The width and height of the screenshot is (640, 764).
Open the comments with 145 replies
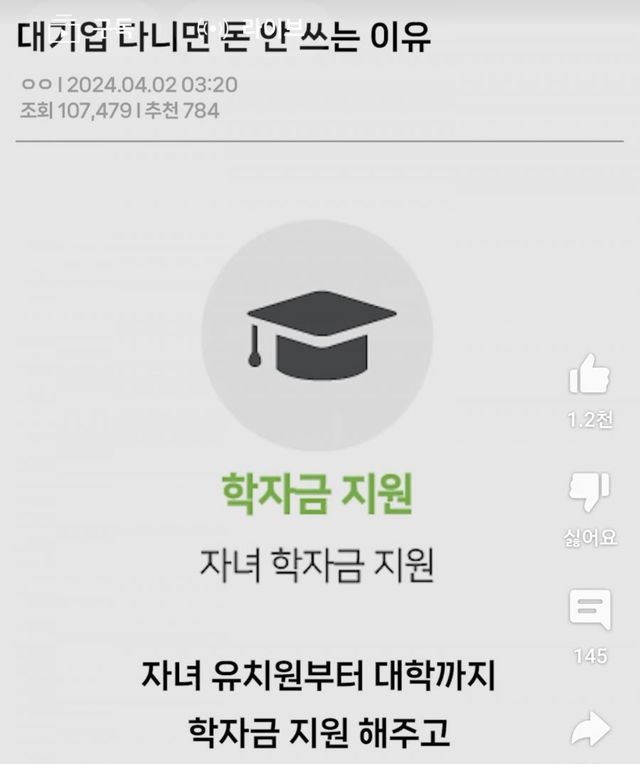(x=589, y=610)
